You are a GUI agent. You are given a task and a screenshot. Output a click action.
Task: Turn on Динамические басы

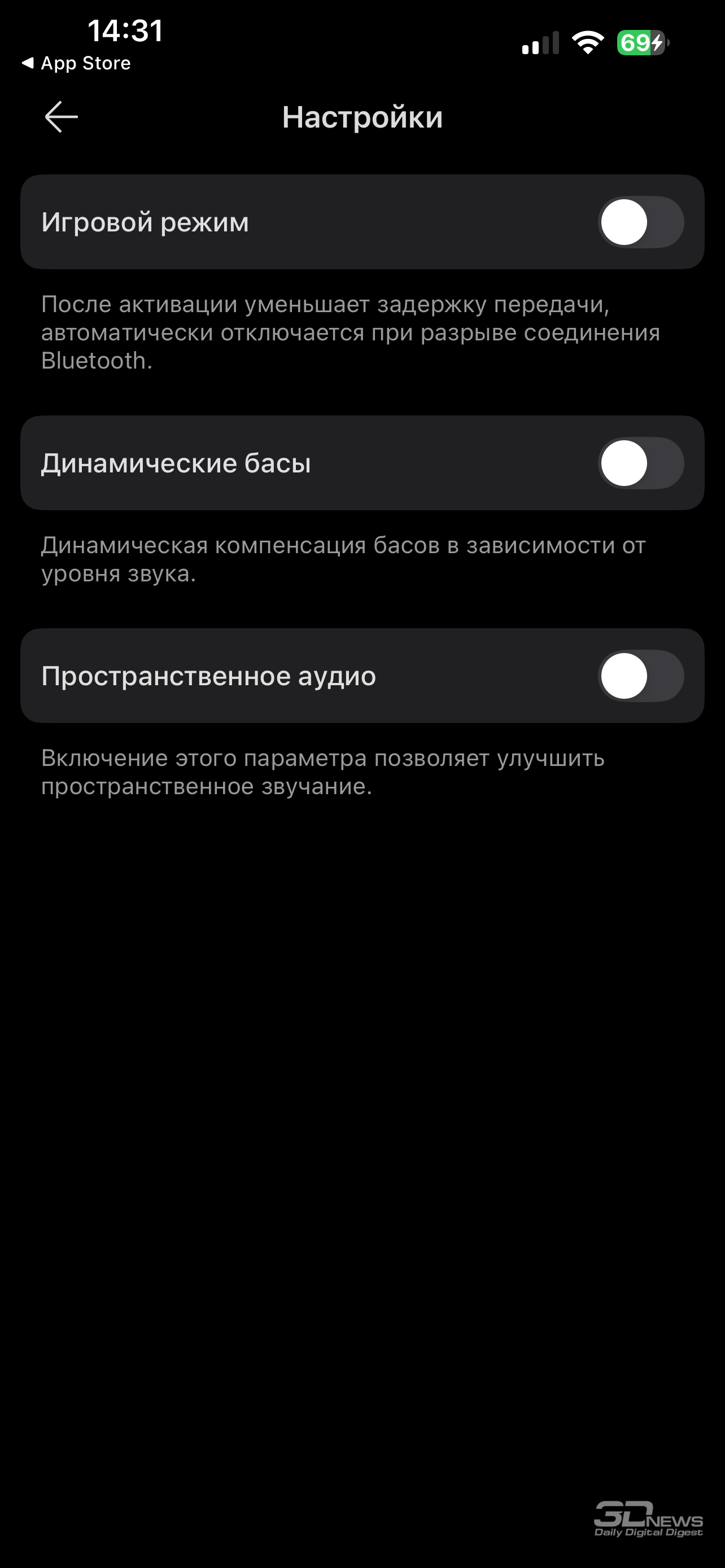click(640, 463)
